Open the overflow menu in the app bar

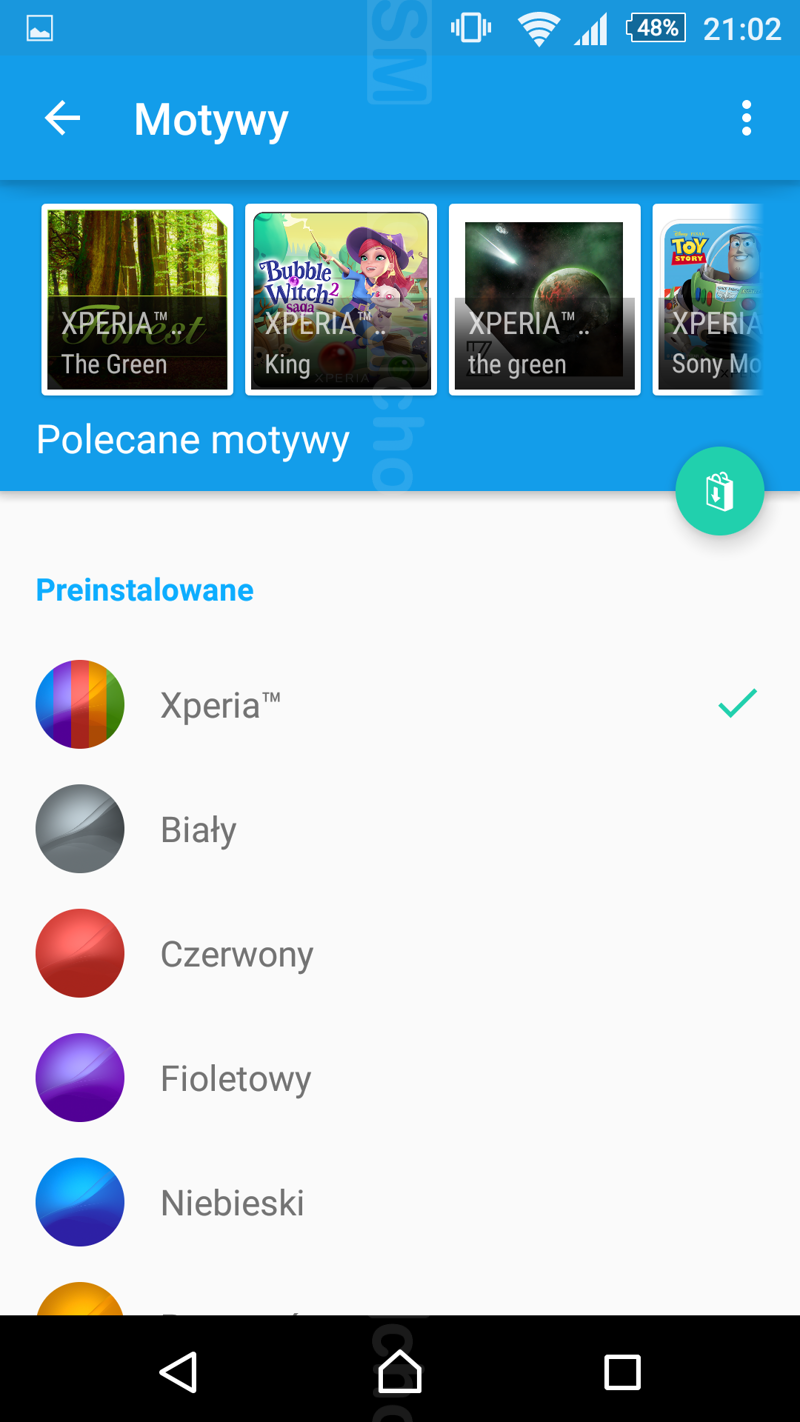click(746, 119)
